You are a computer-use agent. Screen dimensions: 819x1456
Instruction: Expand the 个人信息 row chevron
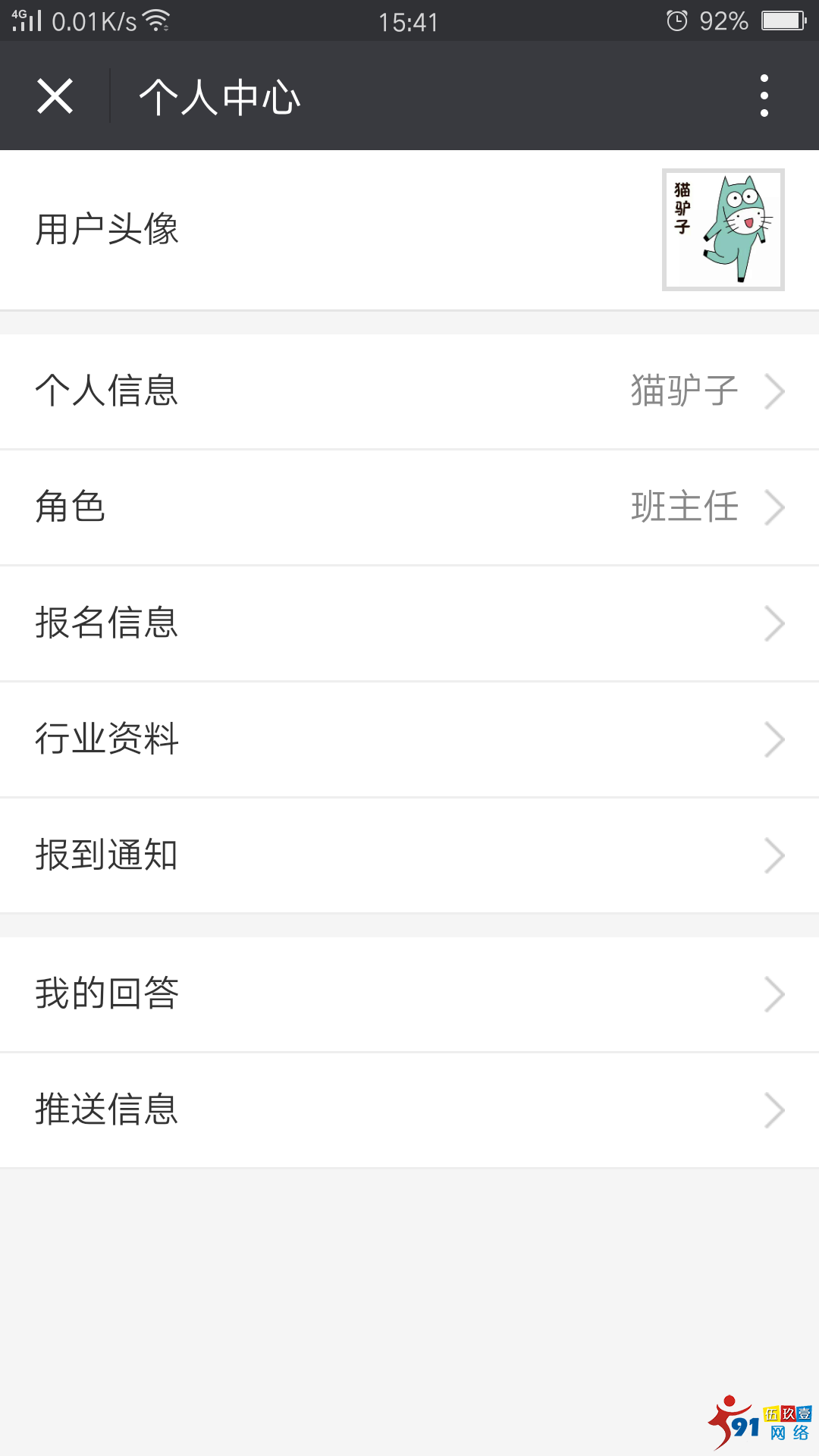(x=775, y=391)
